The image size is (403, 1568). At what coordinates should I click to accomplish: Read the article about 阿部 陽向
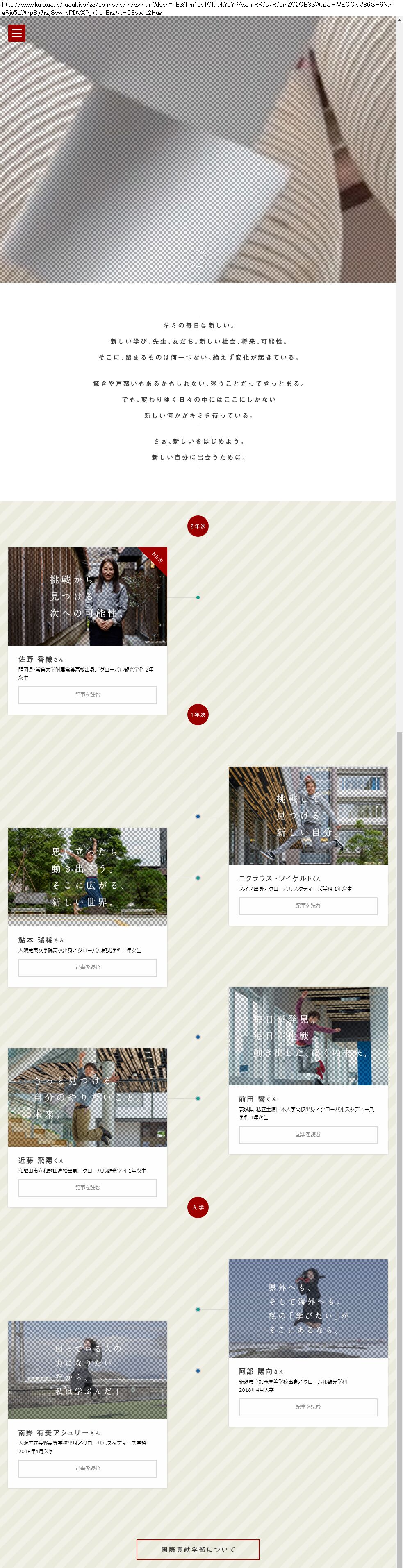[308, 1406]
